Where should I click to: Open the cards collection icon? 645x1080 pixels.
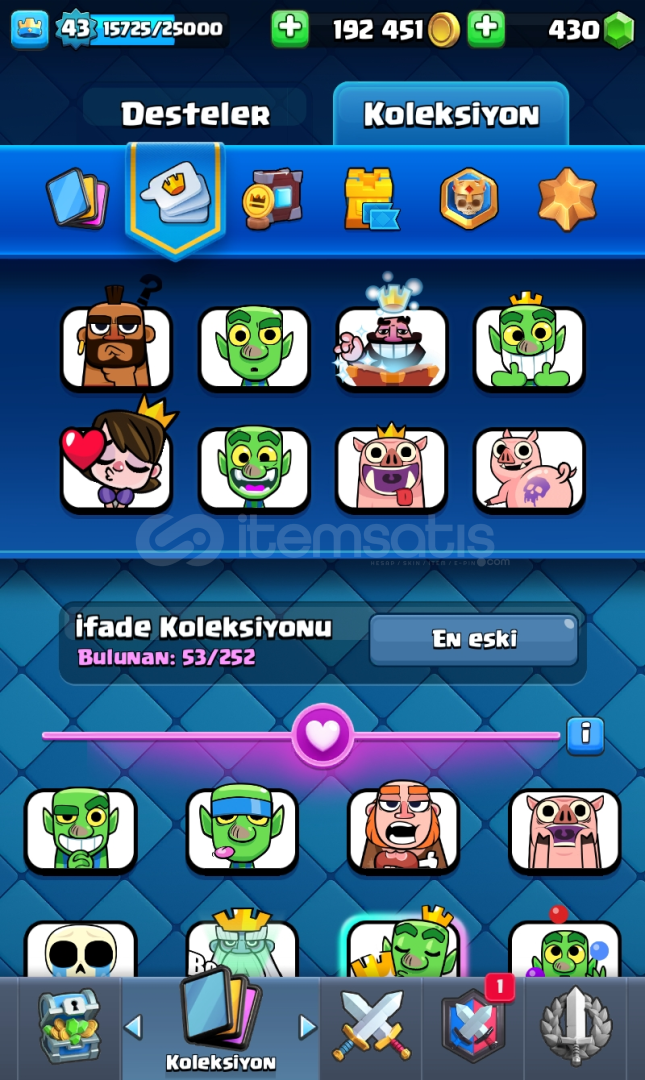pos(77,198)
